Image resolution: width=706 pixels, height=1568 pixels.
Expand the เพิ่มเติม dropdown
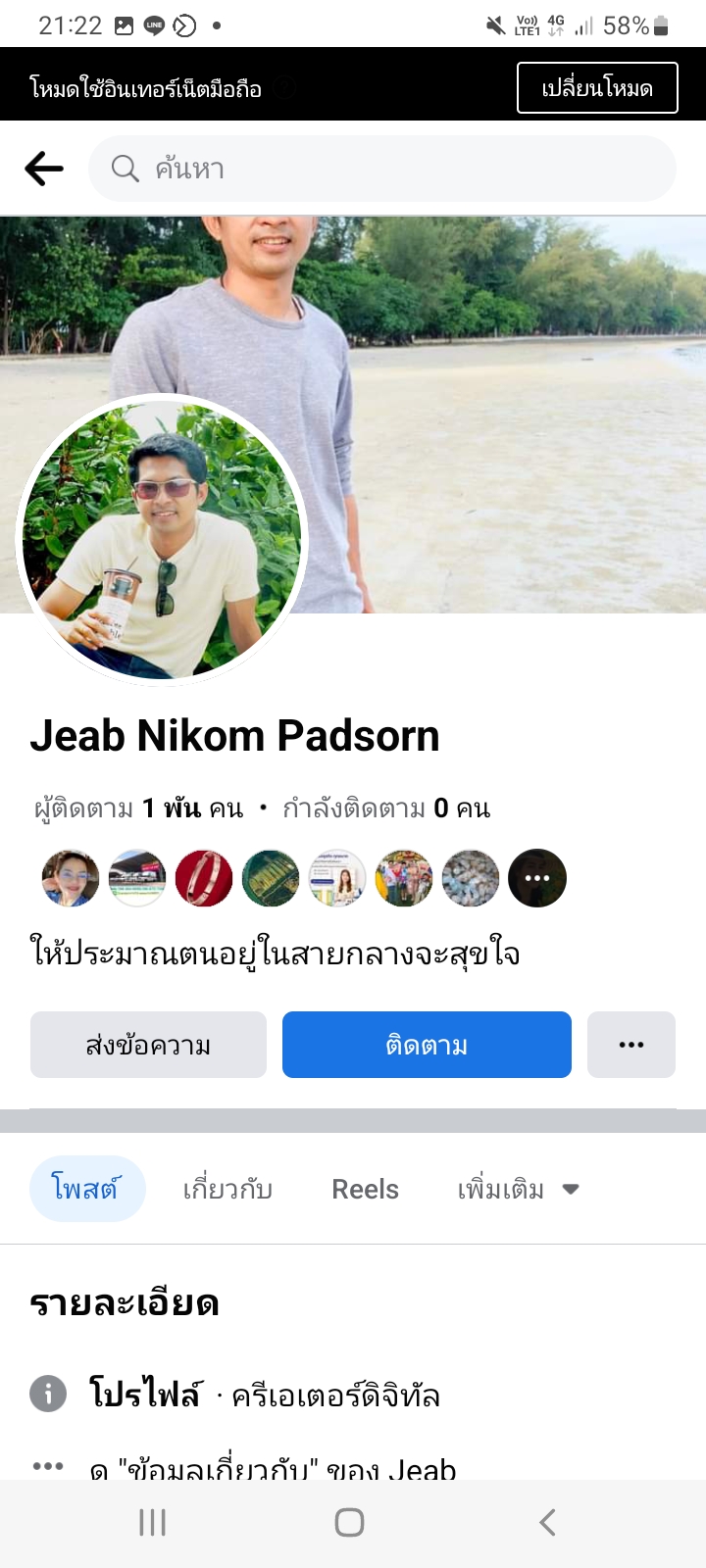pos(518,1189)
